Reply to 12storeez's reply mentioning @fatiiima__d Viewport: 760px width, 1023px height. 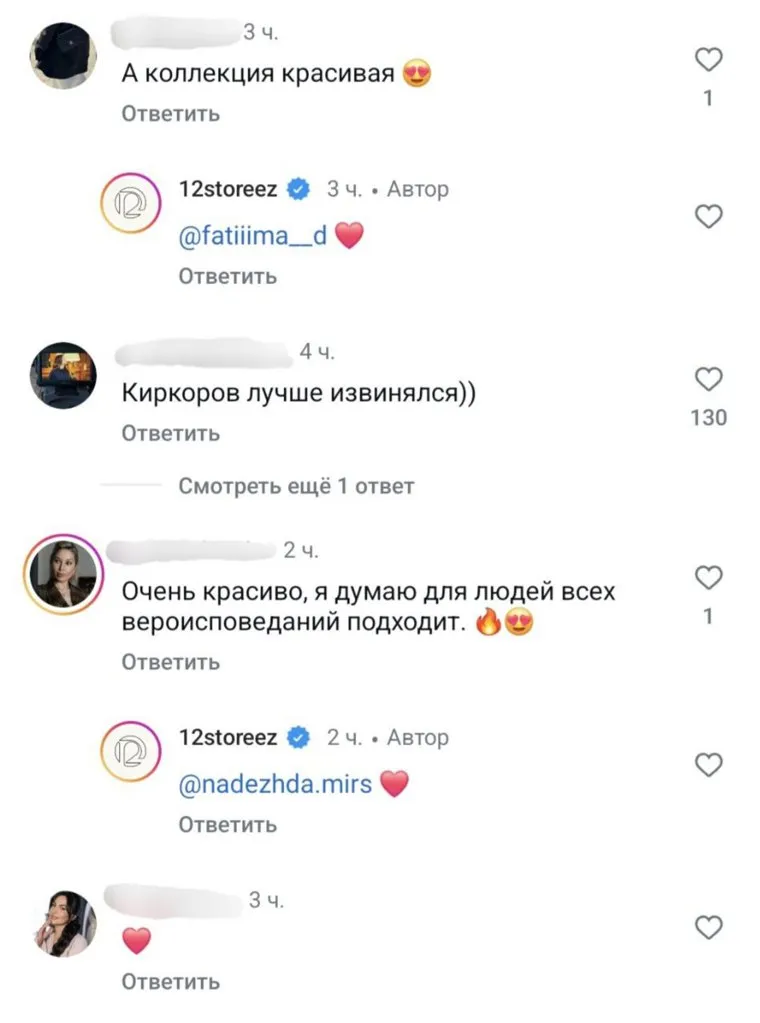pyautogui.click(x=227, y=277)
